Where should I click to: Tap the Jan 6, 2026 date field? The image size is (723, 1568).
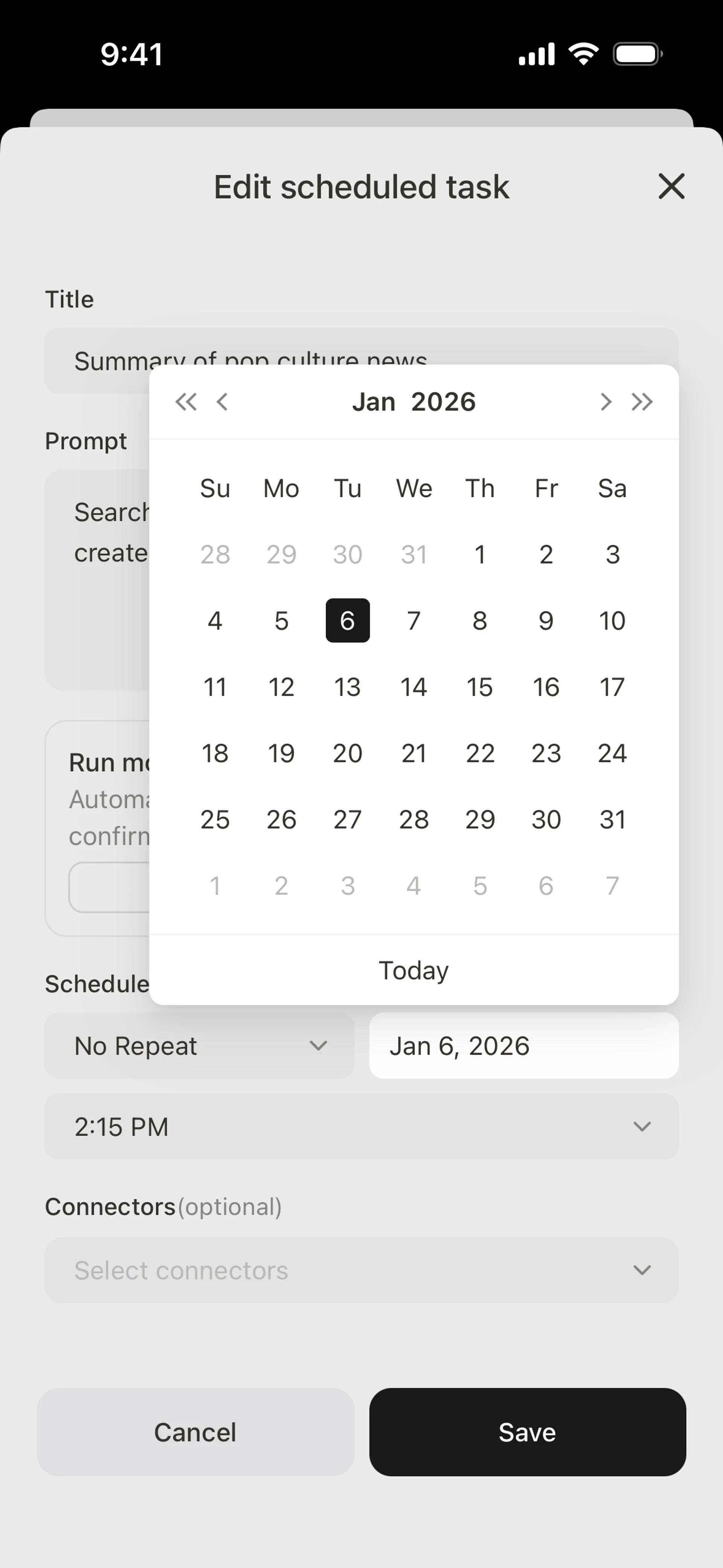523,1046
